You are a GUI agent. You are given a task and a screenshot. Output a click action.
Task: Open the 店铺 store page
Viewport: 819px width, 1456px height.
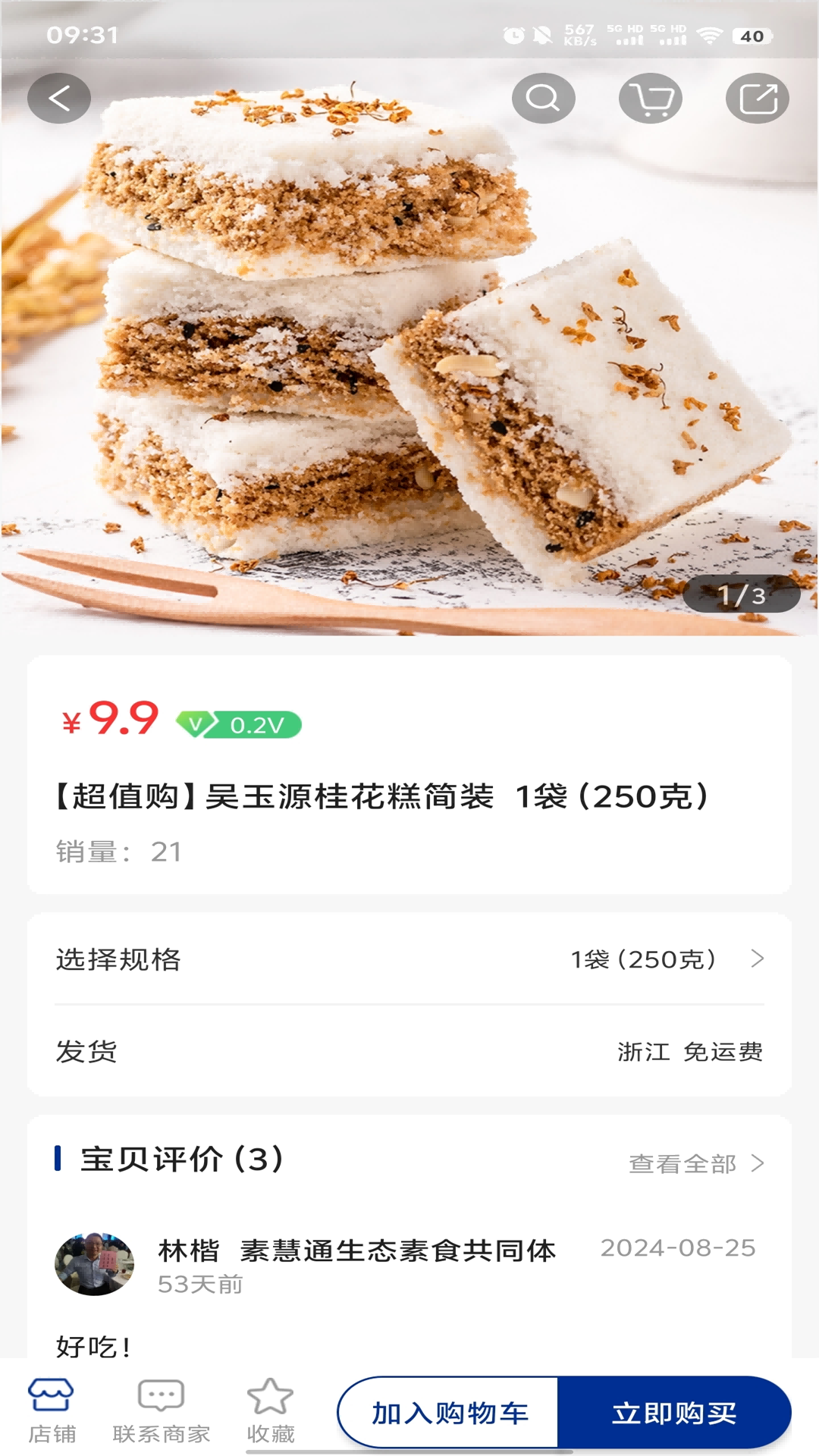click(52, 1411)
